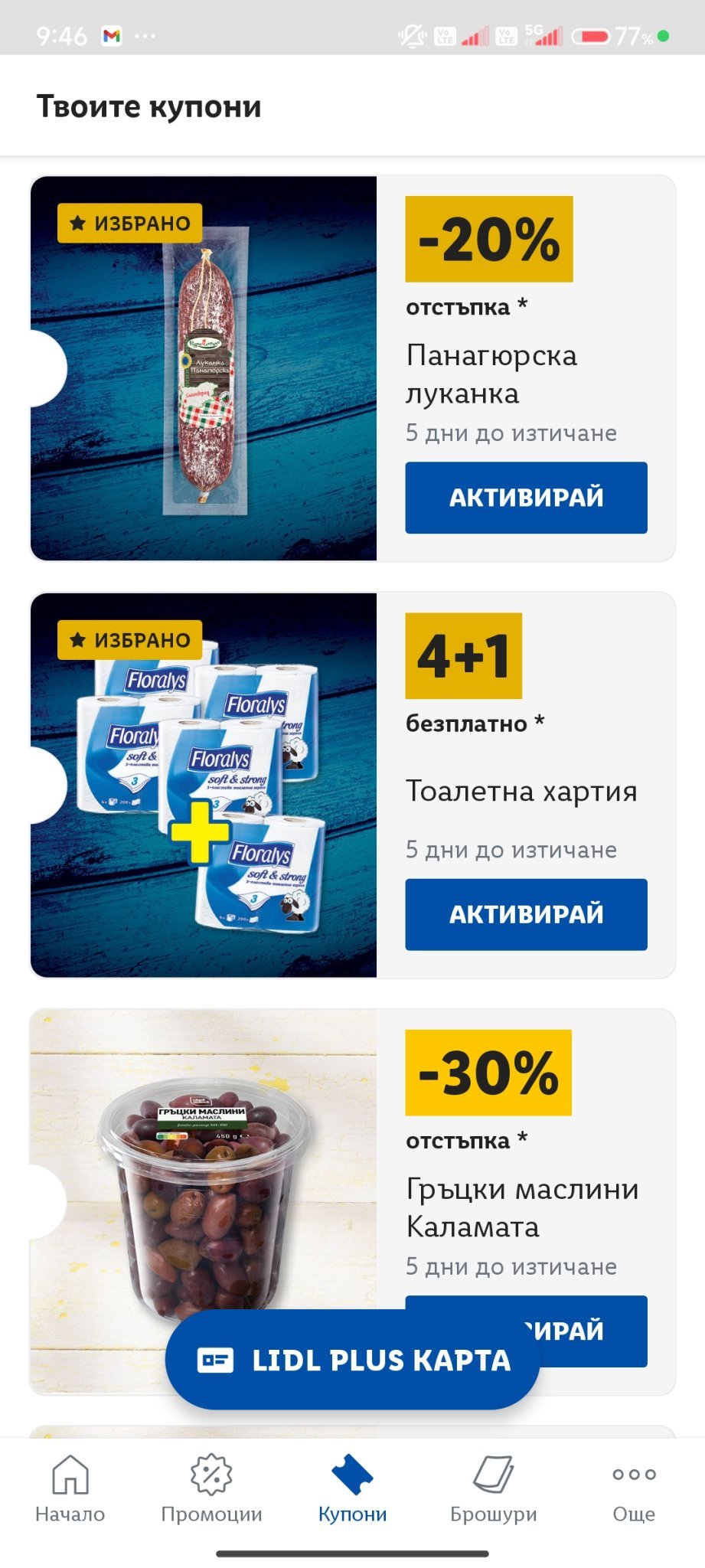Screen dimensions: 705x1568
Task: Switch to the Промоции tab
Action: tap(211, 1488)
